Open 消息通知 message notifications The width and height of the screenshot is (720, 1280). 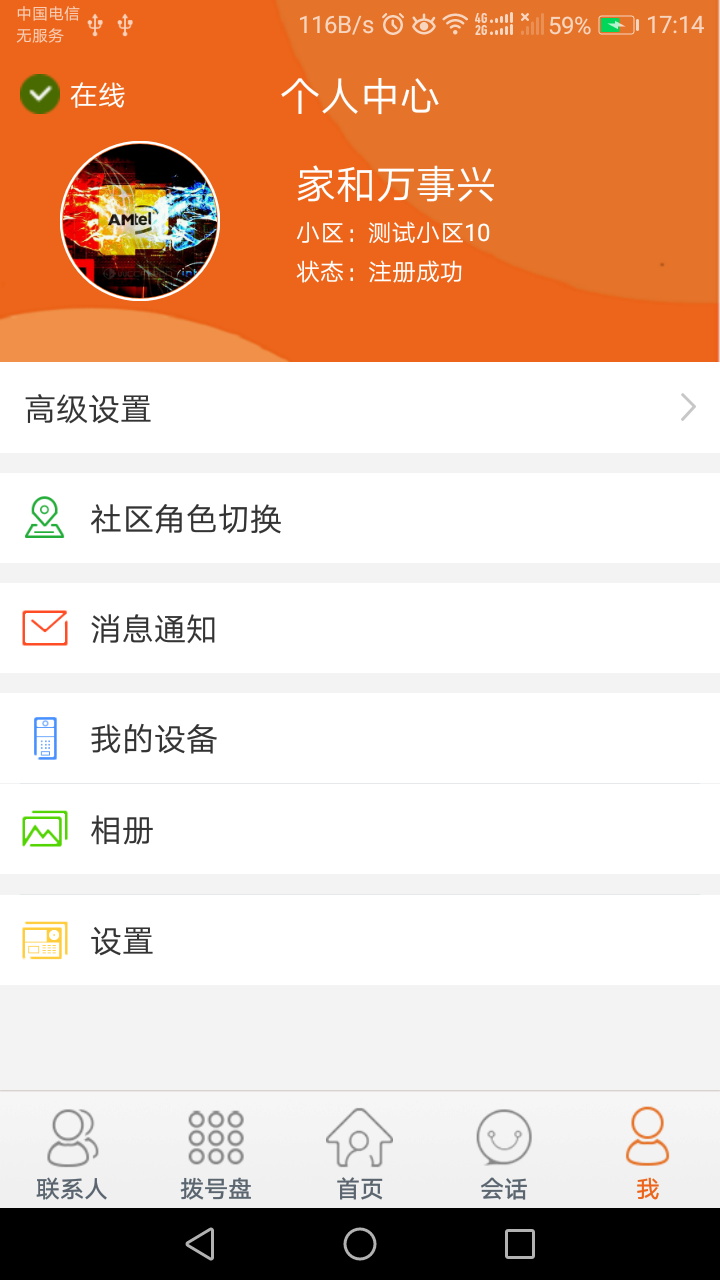360,628
